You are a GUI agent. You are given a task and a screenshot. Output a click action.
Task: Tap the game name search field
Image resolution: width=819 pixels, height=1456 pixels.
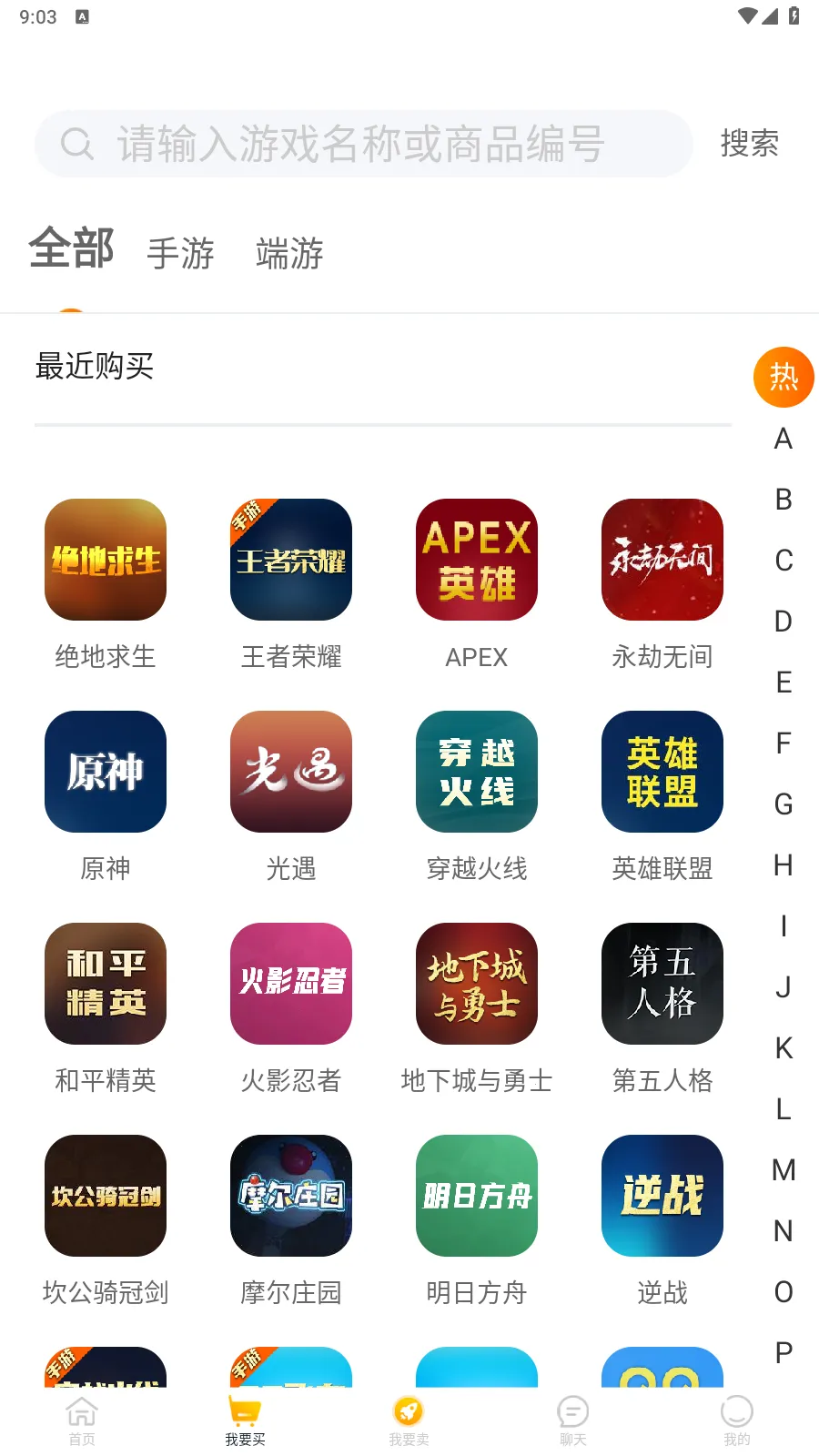point(364,144)
